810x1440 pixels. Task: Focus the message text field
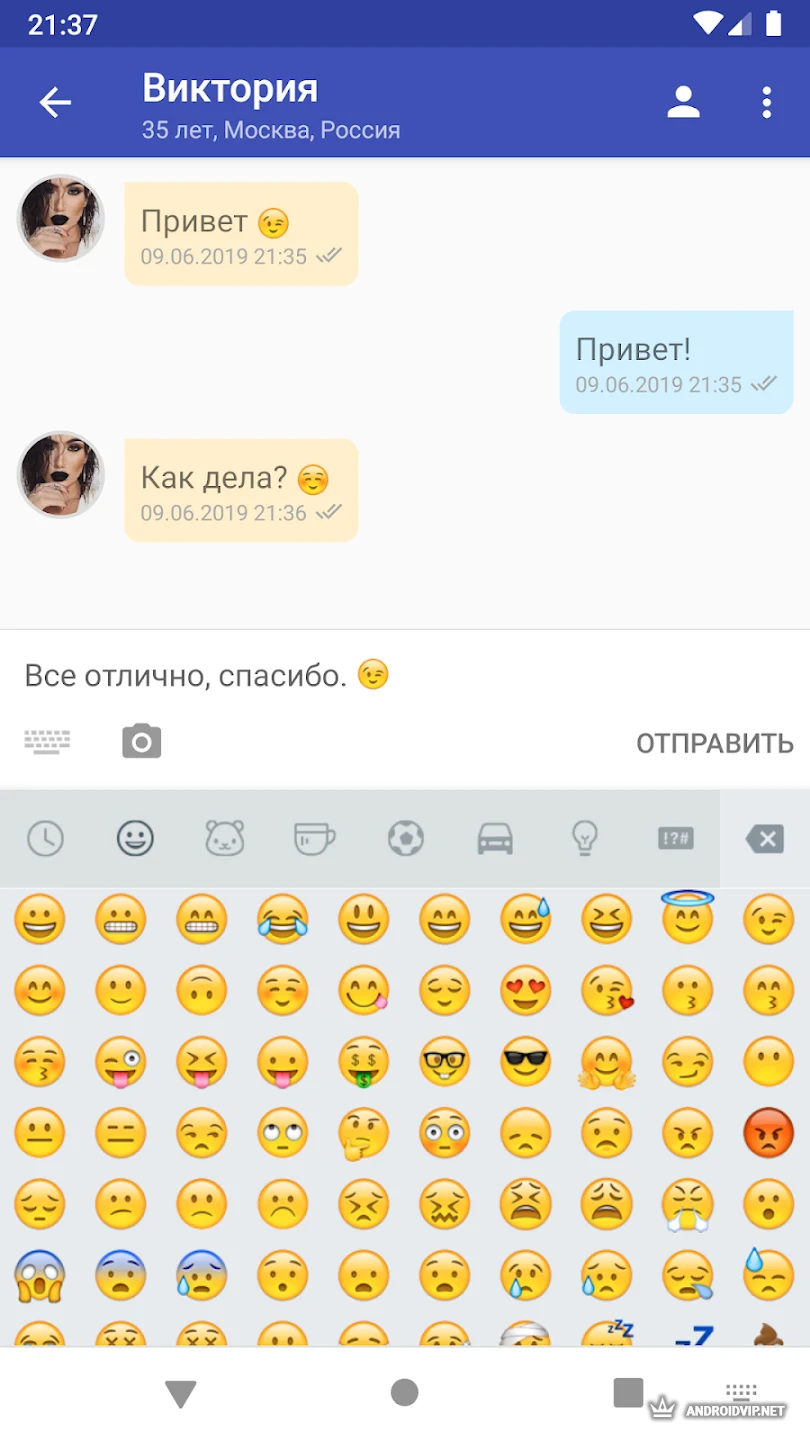405,676
